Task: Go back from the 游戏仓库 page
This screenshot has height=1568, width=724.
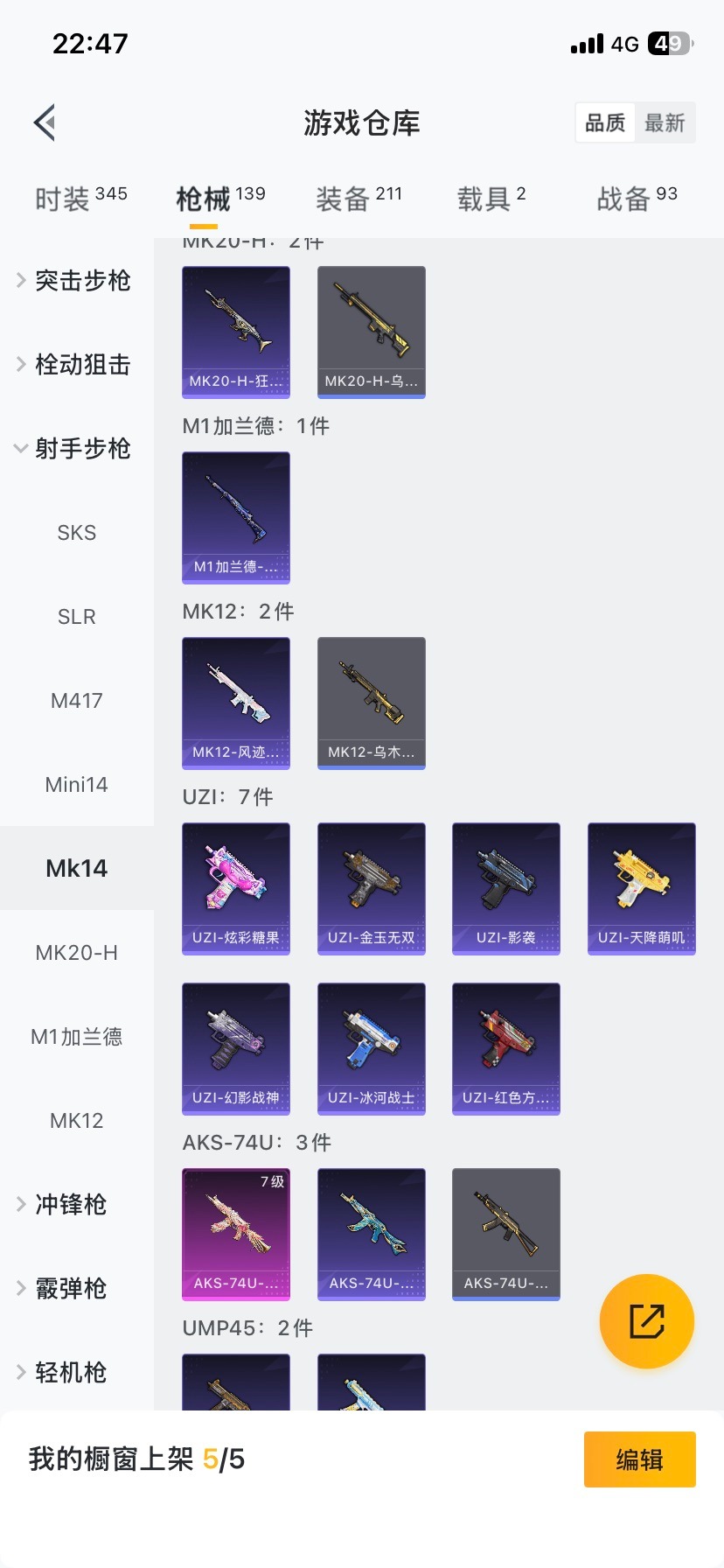Action: point(45,122)
